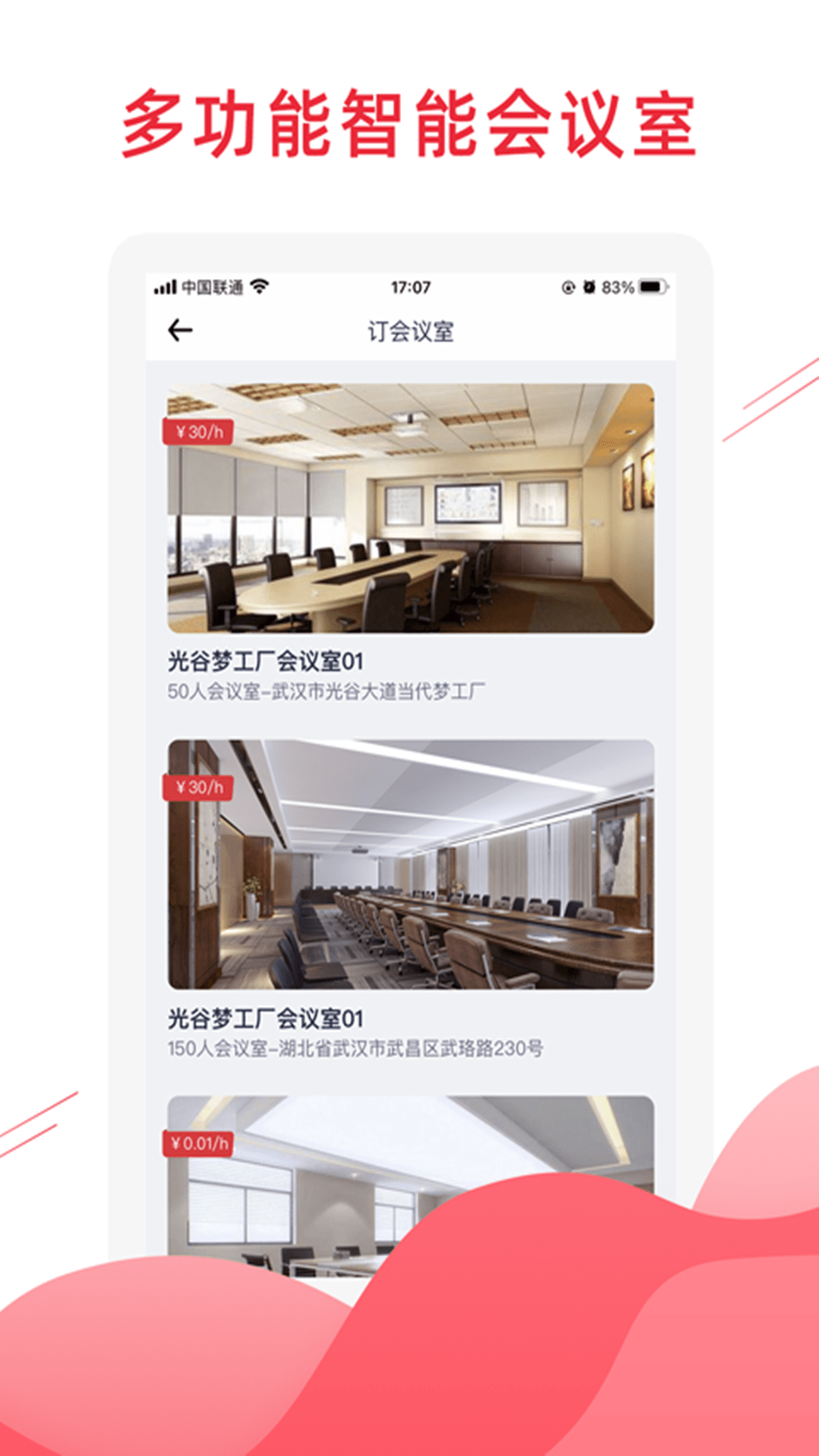Viewport: 819px width, 1456px height.
Task: Tap the 中国联通 carrier label
Action: click(212, 287)
